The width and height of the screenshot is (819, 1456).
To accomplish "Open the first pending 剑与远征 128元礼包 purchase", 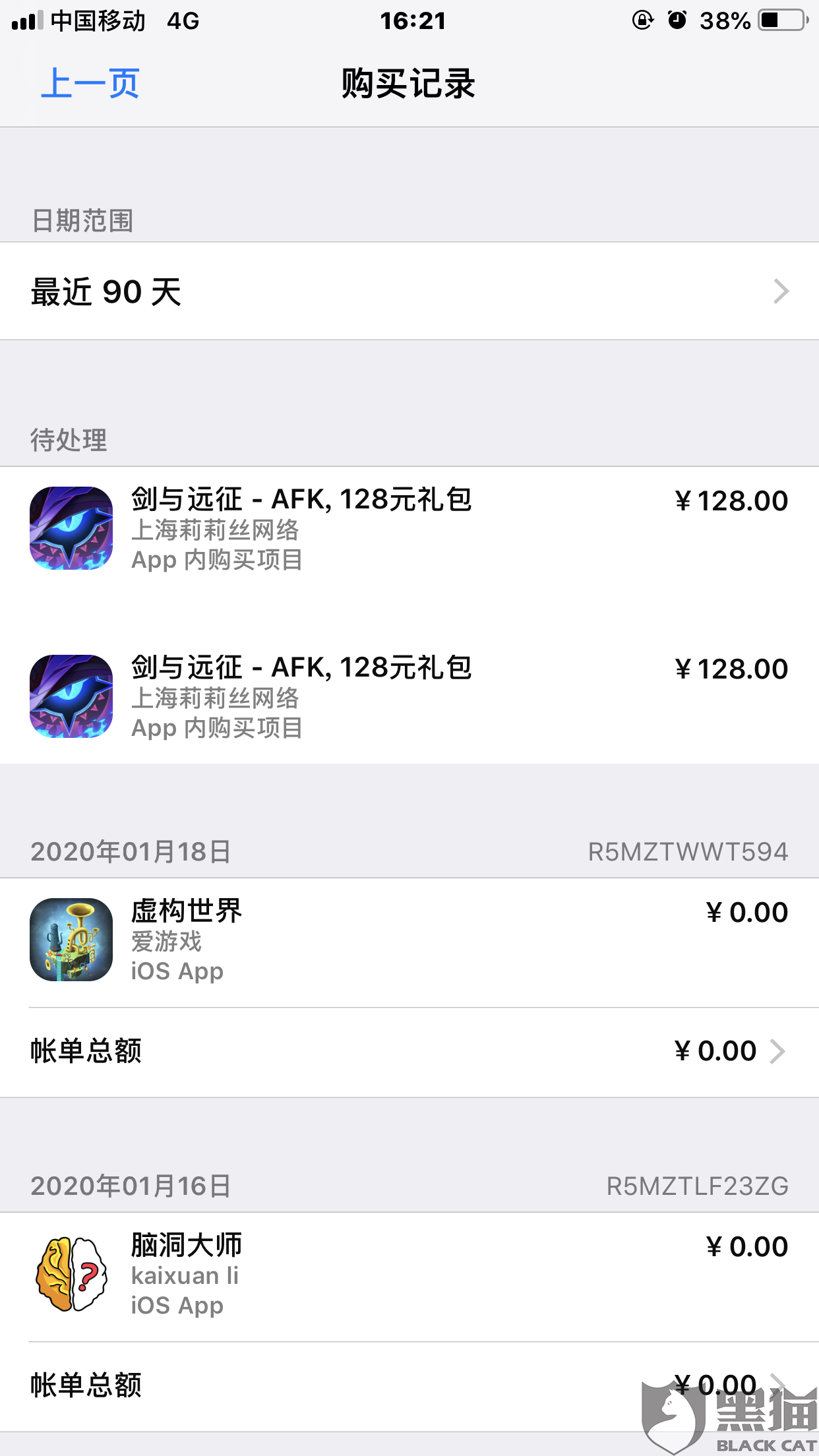I will click(409, 529).
